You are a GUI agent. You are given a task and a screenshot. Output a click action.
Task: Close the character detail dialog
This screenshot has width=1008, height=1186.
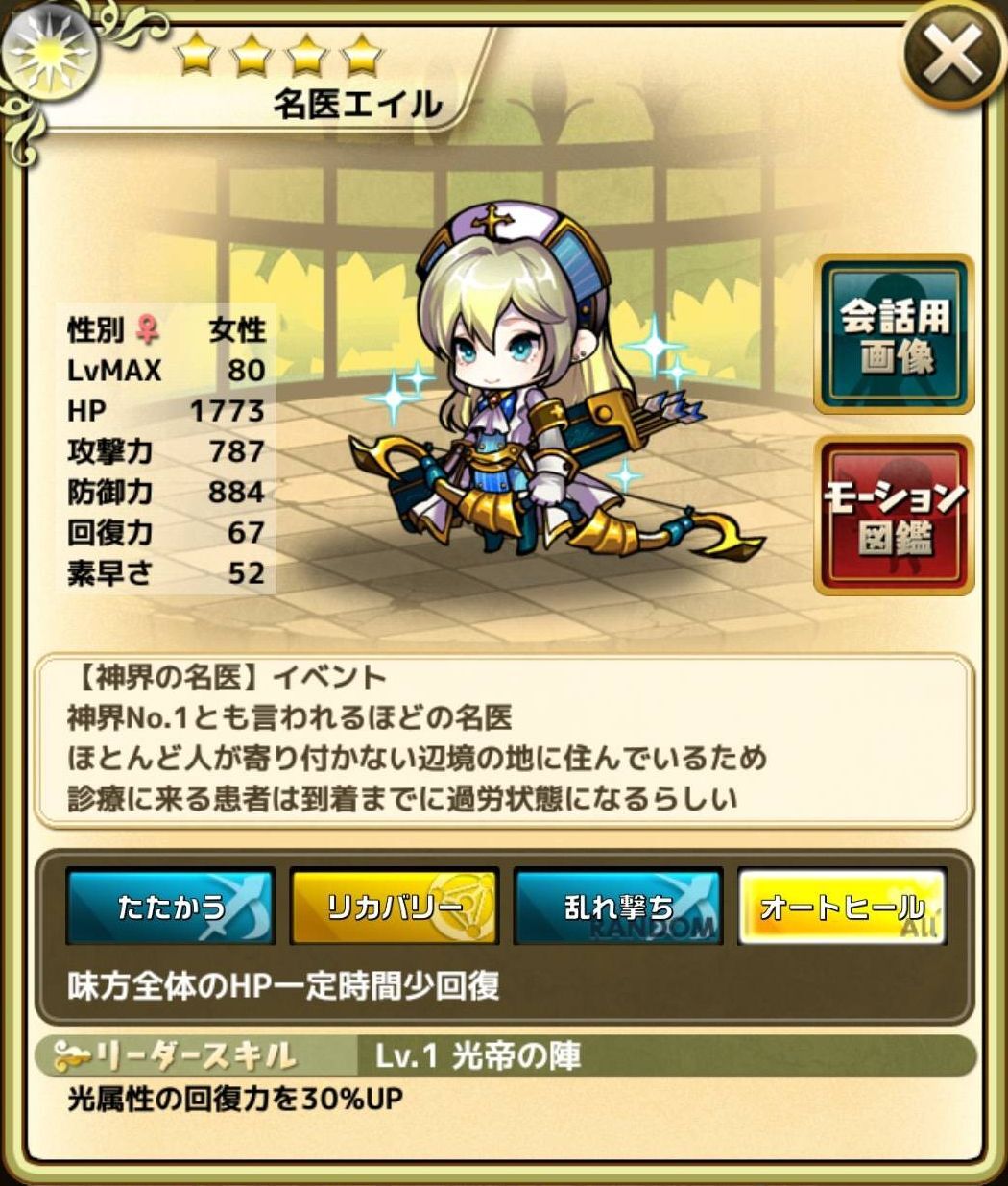(951, 55)
